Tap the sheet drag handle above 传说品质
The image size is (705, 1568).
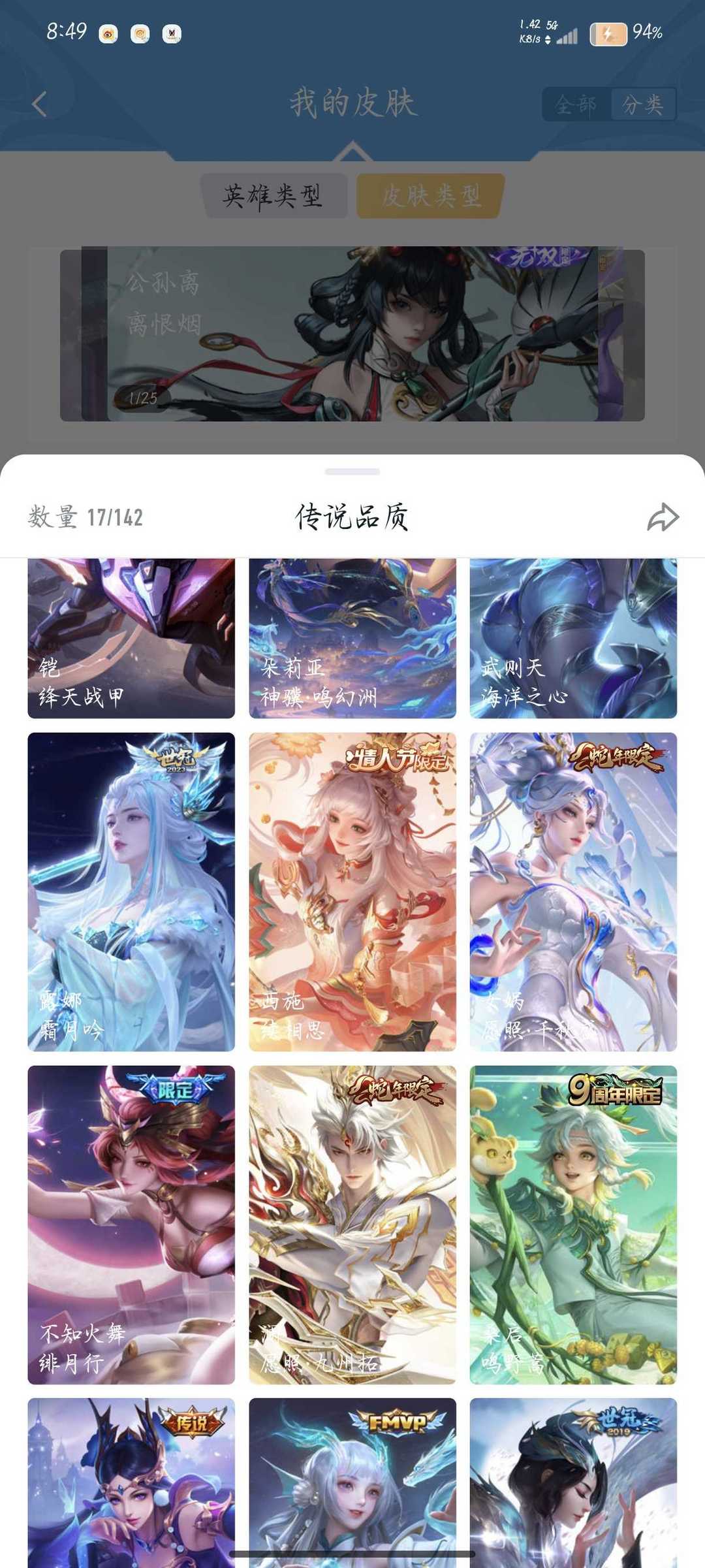(x=352, y=472)
